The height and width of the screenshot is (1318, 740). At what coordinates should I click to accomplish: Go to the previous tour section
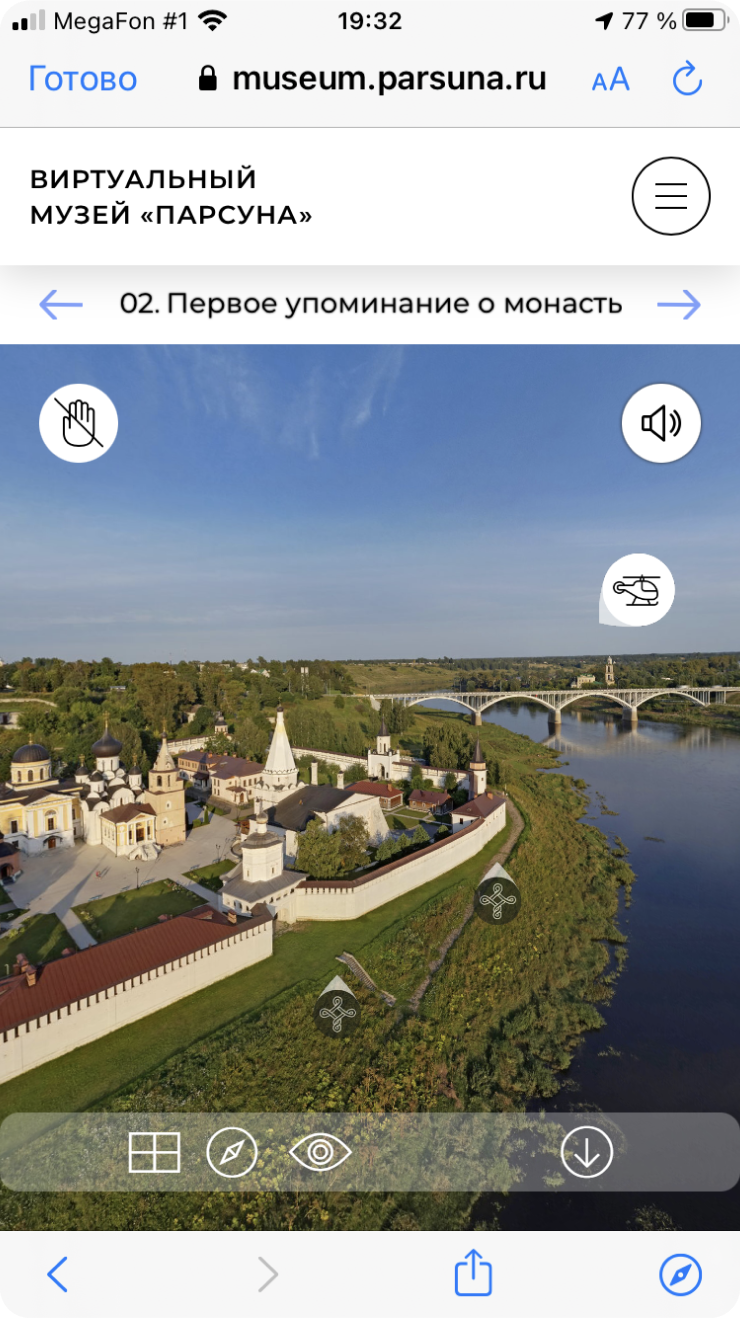(60, 304)
